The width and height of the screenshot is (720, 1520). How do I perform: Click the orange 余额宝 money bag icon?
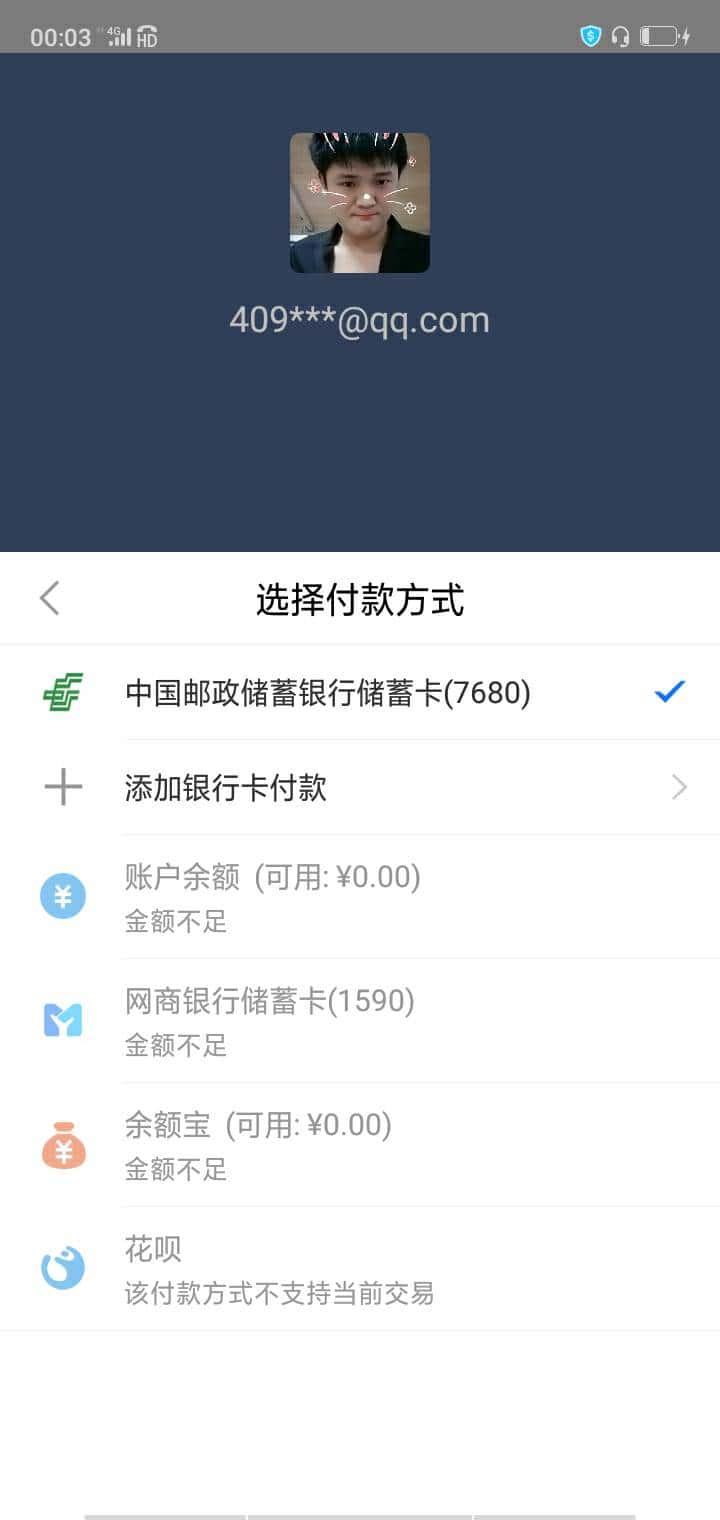(62, 1145)
